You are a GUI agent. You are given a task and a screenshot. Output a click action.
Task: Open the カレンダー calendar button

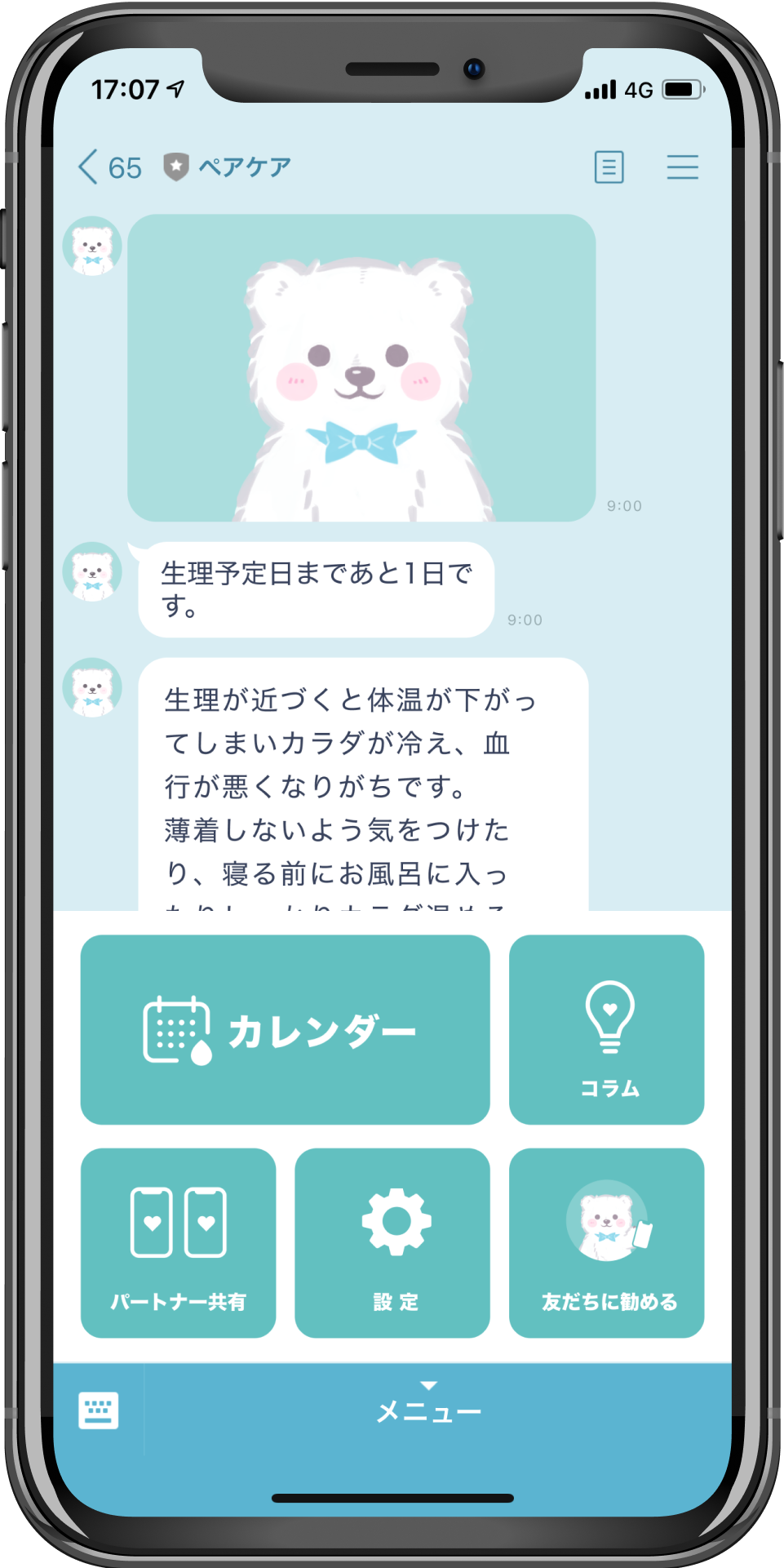coord(285,1029)
